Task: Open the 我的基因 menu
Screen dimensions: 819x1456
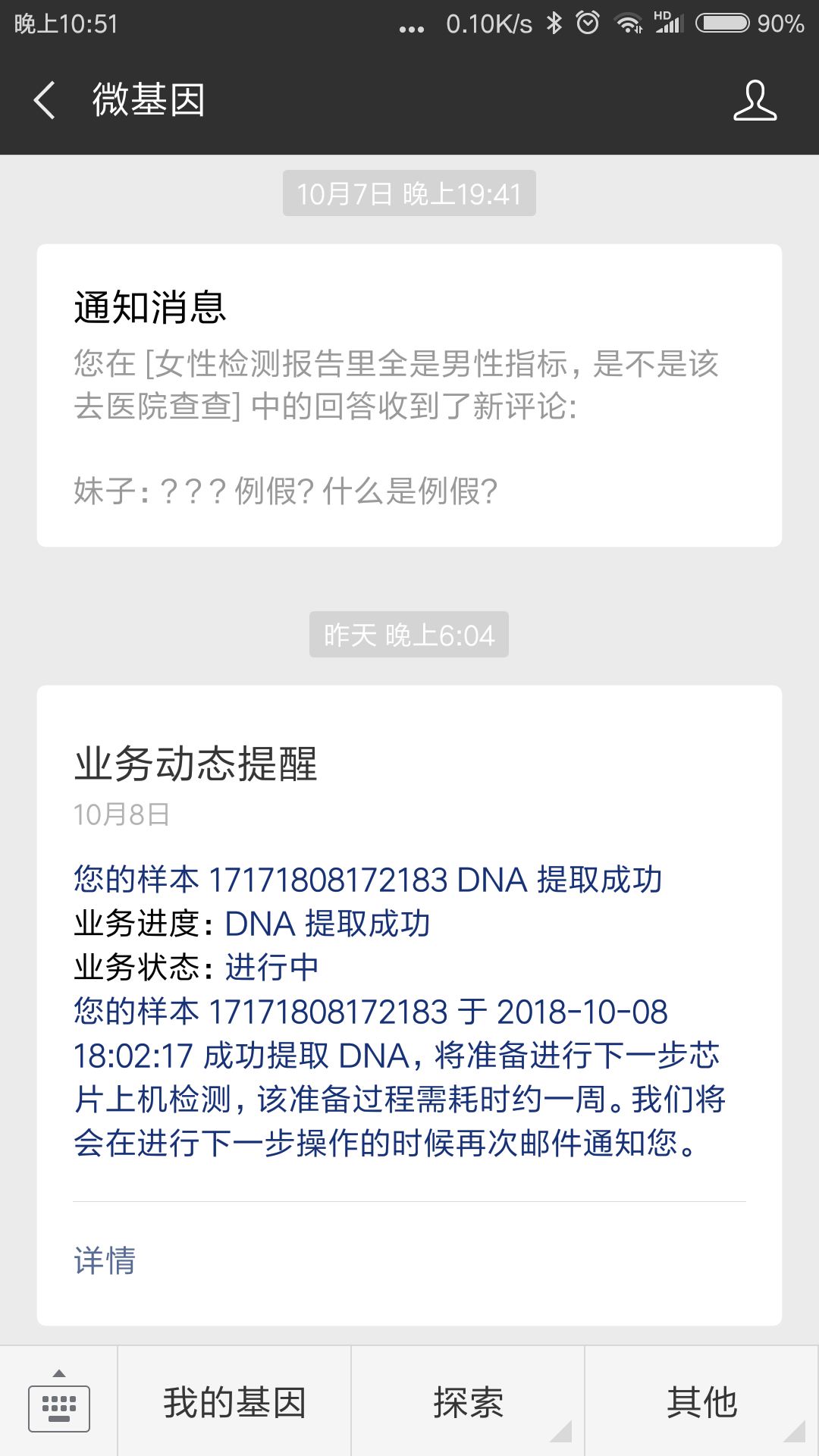Action: tap(234, 1401)
